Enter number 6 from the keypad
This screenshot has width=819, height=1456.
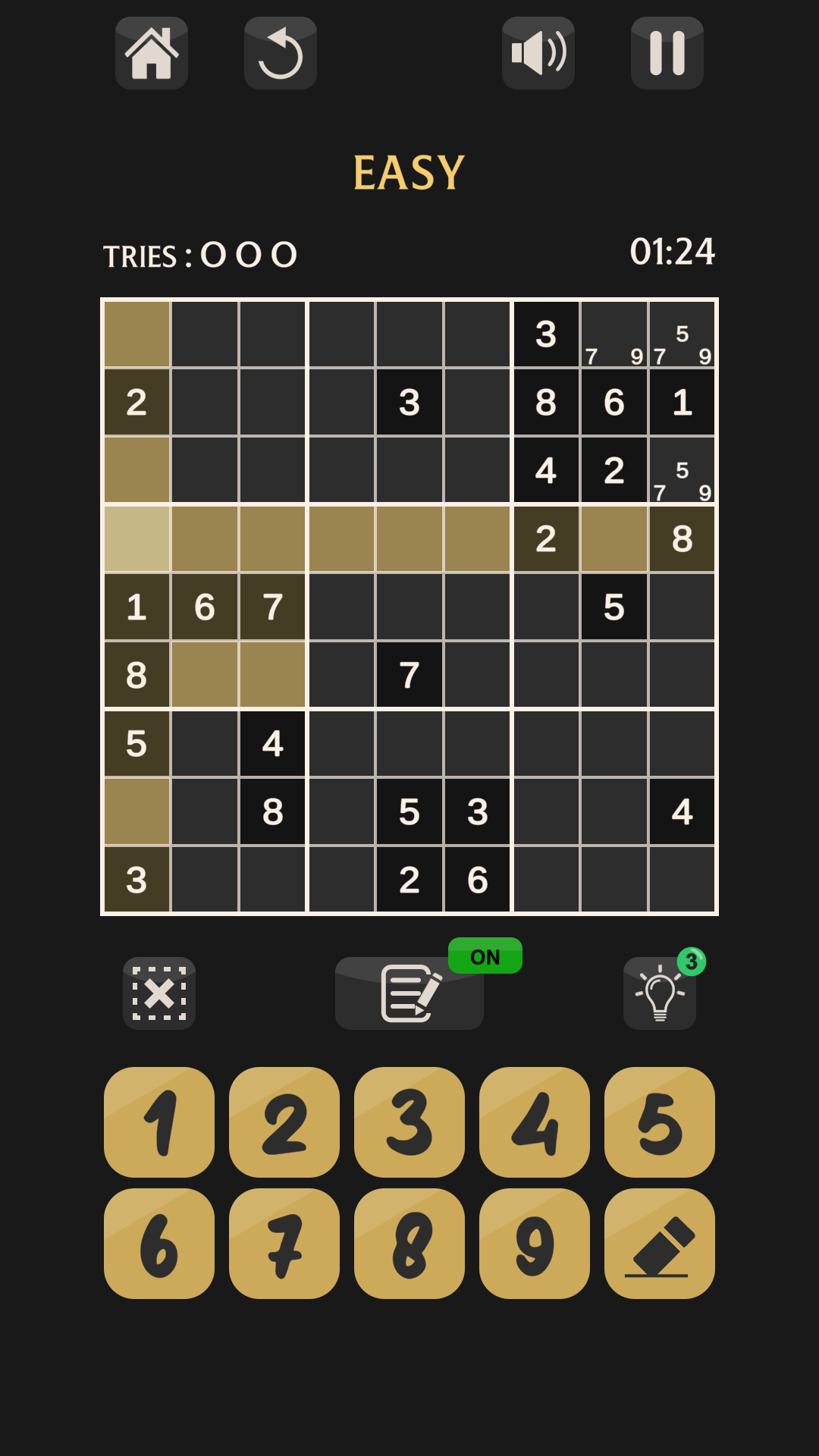coord(159,1244)
